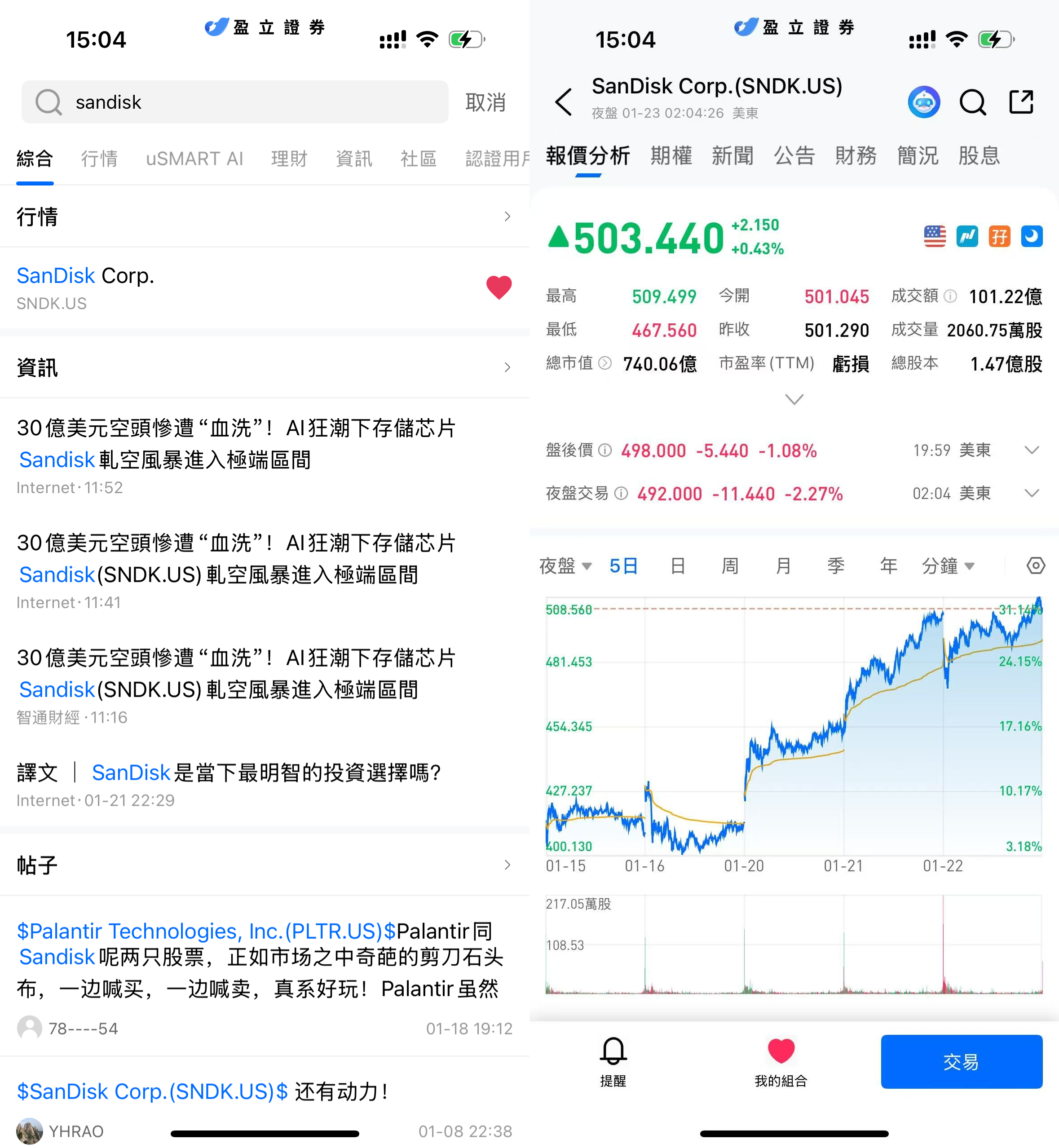Image resolution: width=1059 pixels, height=1148 pixels.
Task: Open the 新聞 tab
Action: point(732,156)
